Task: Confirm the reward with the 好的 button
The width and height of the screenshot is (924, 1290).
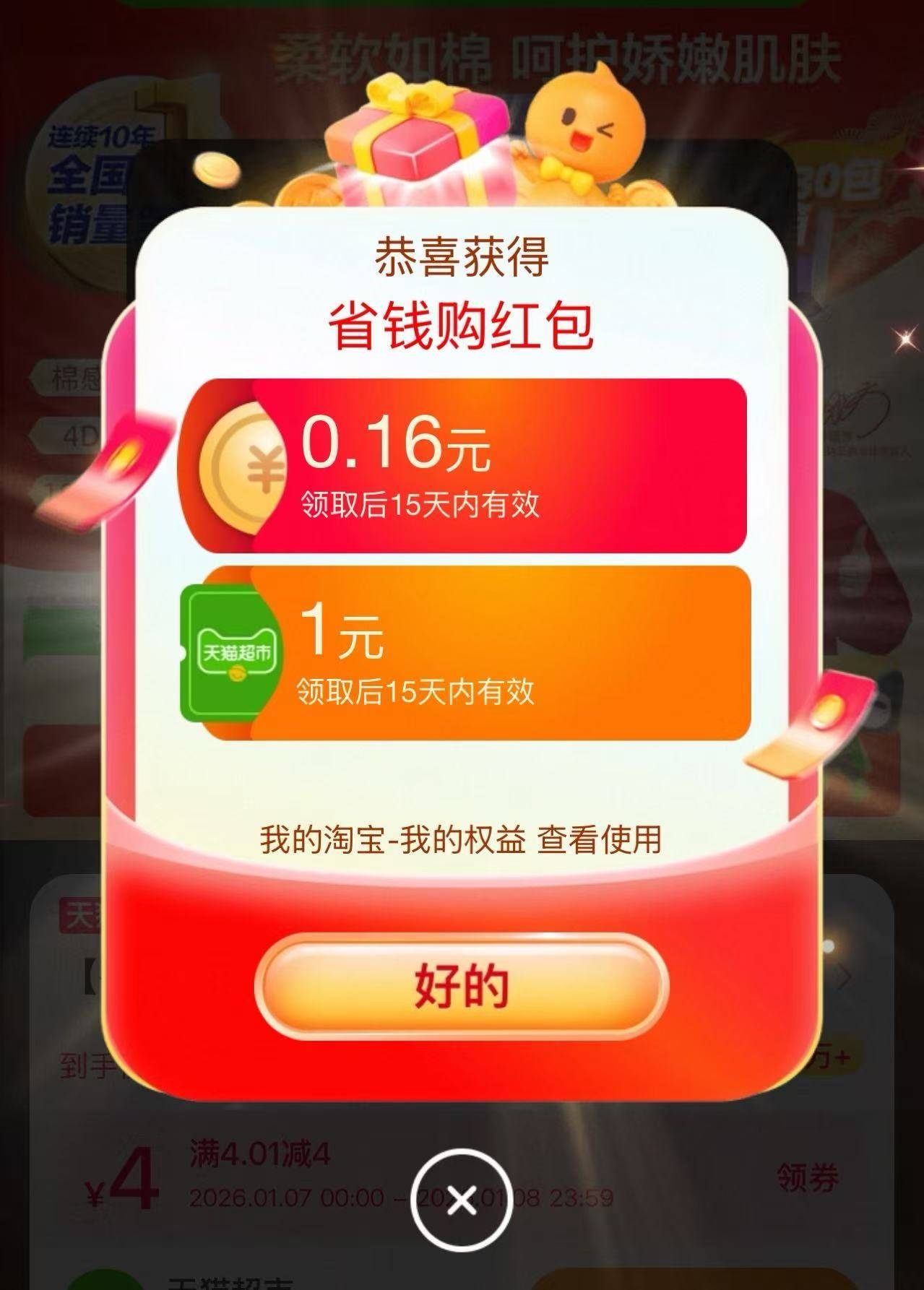Action: point(462,987)
